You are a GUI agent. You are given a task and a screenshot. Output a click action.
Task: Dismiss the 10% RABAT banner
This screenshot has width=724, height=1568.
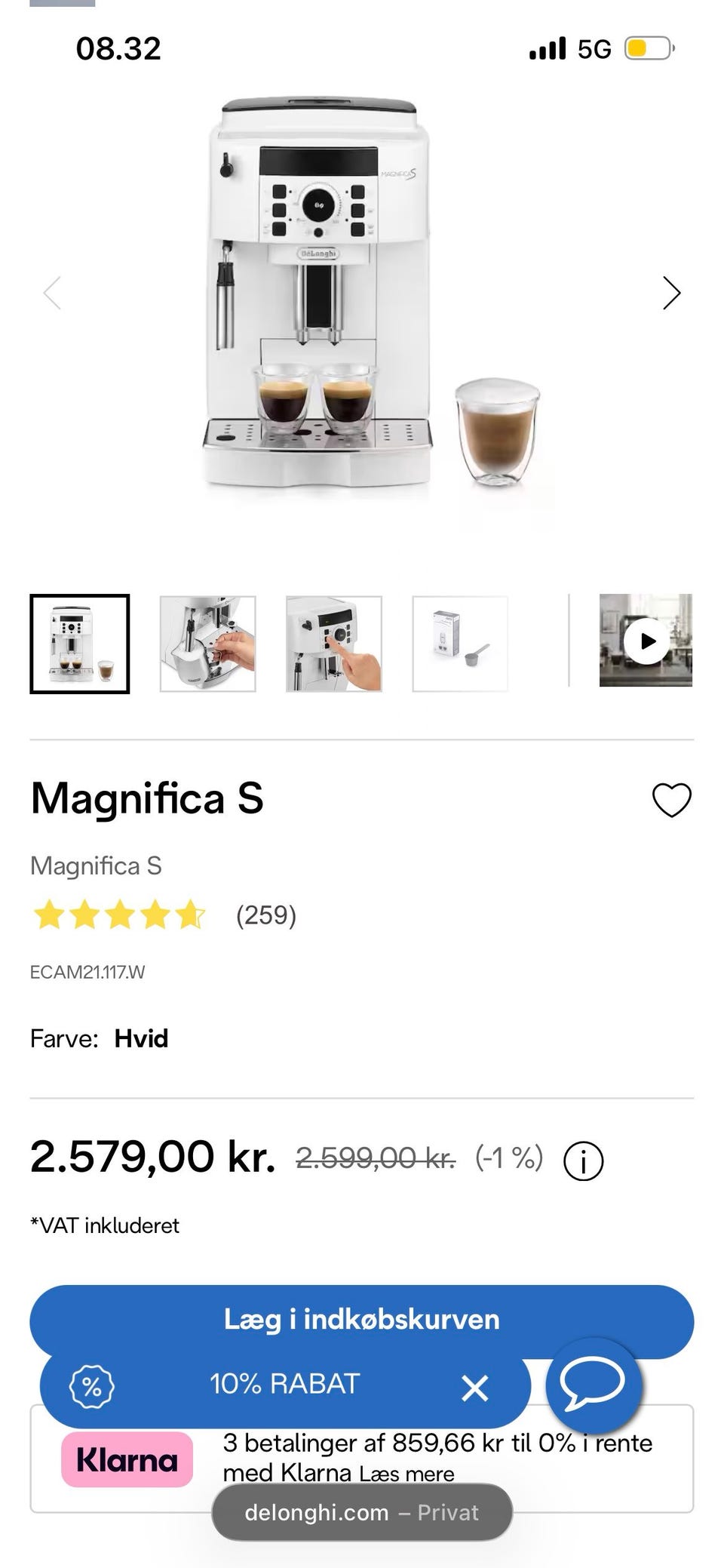(475, 1387)
